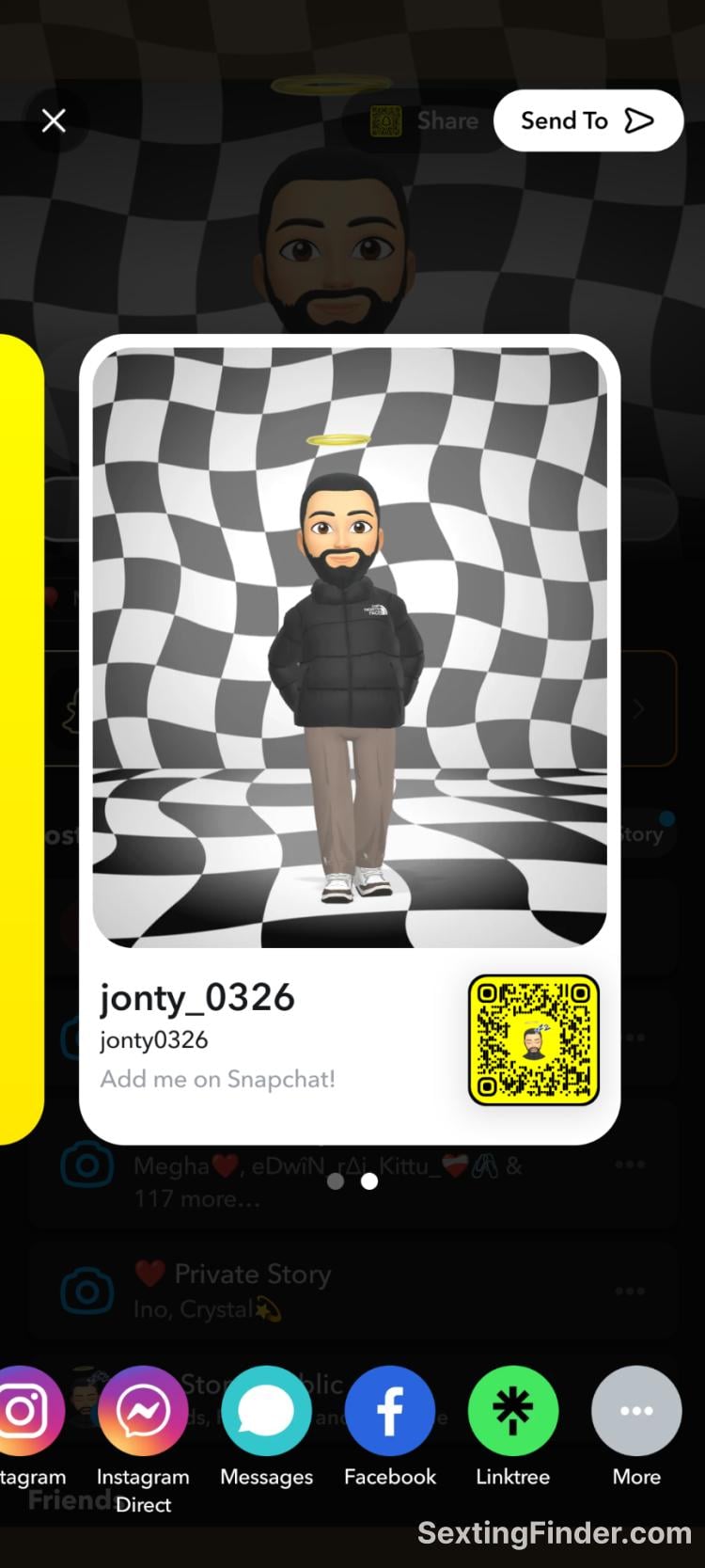Share profile card to Facebook
Viewport: 705px width, 1568px height.
[x=390, y=1411]
